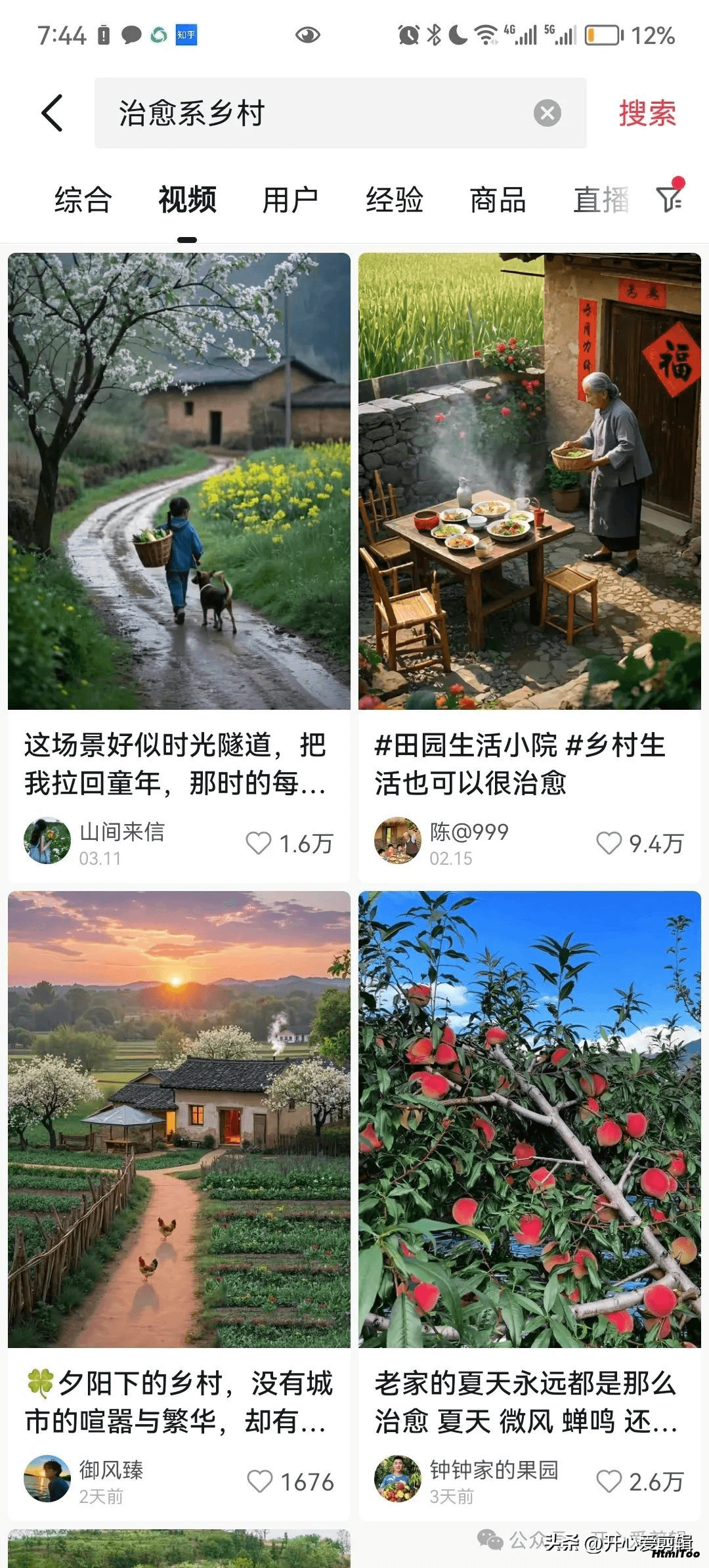Open 钟钟家的果园 profile avatar
The height and width of the screenshot is (1568, 709).
tap(397, 1479)
